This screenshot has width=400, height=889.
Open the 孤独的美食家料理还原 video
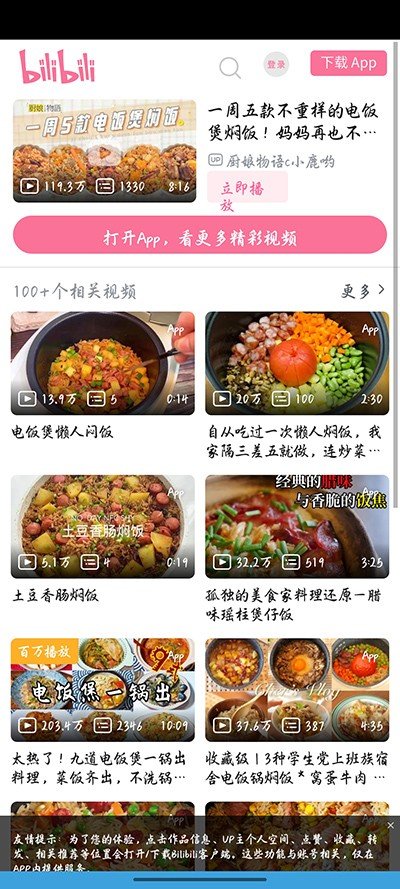(x=297, y=527)
